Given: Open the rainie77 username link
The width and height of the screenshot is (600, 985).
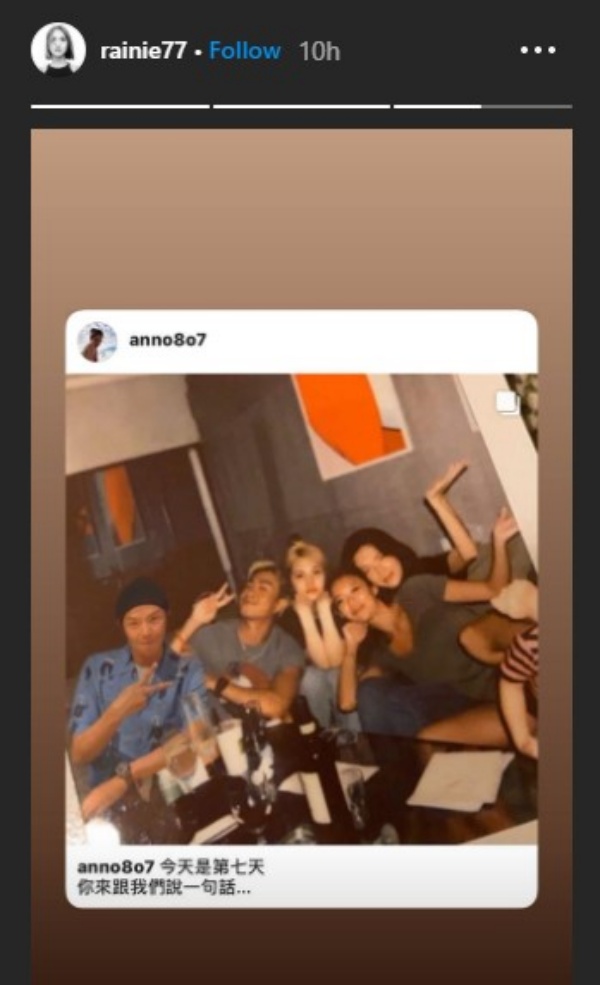Looking at the screenshot, I should tap(143, 52).
